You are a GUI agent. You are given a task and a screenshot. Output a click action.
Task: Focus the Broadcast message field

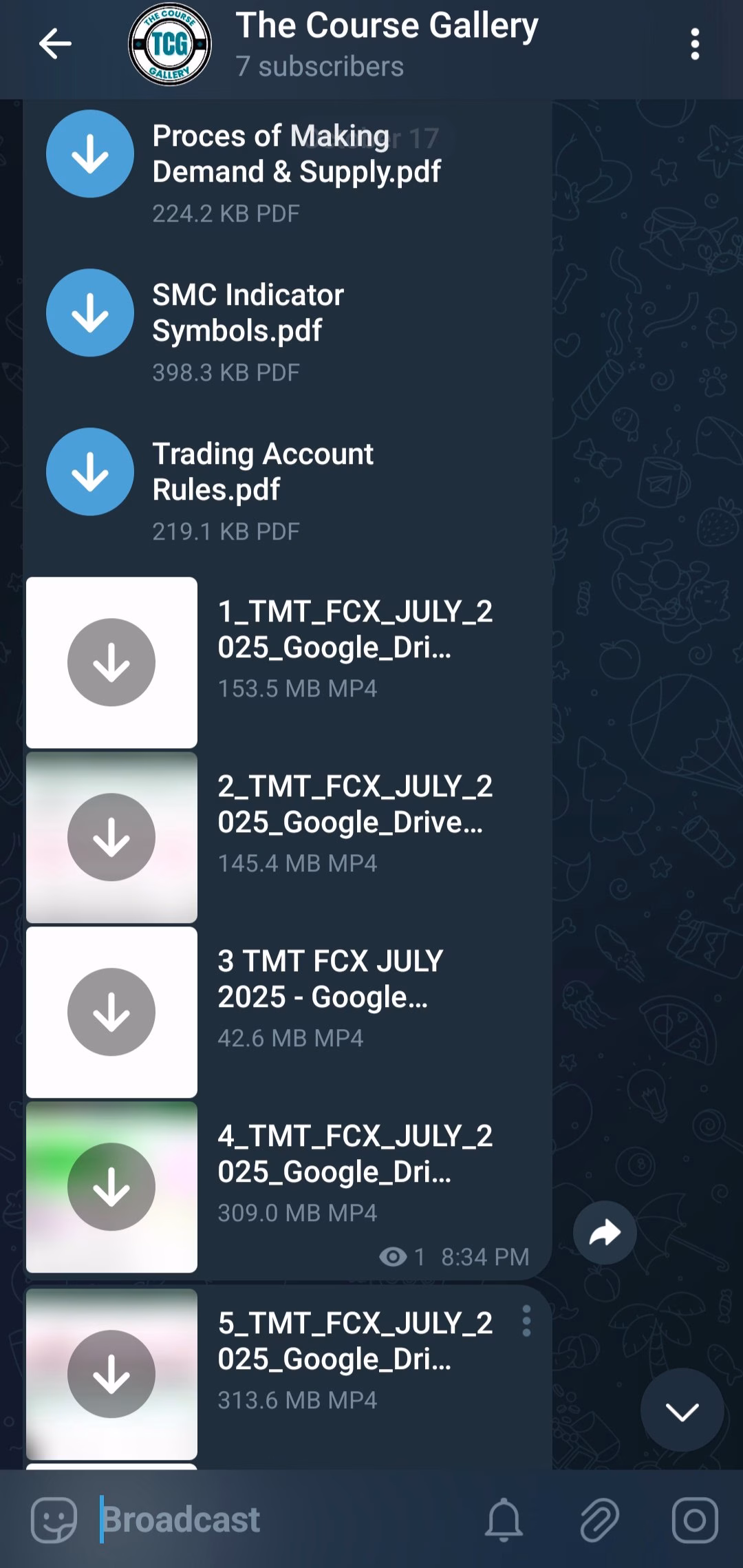click(x=275, y=1520)
